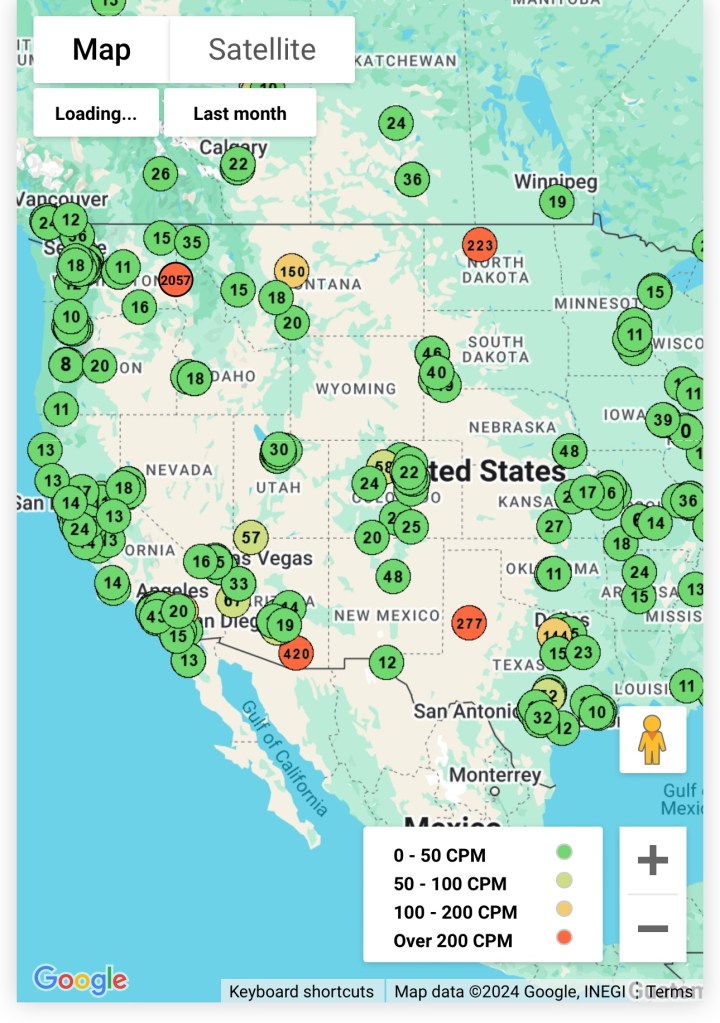This screenshot has height=1023, width=720.
Task: Tap the 12 marker in southern New Mexico
Action: click(x=387, y=662)
